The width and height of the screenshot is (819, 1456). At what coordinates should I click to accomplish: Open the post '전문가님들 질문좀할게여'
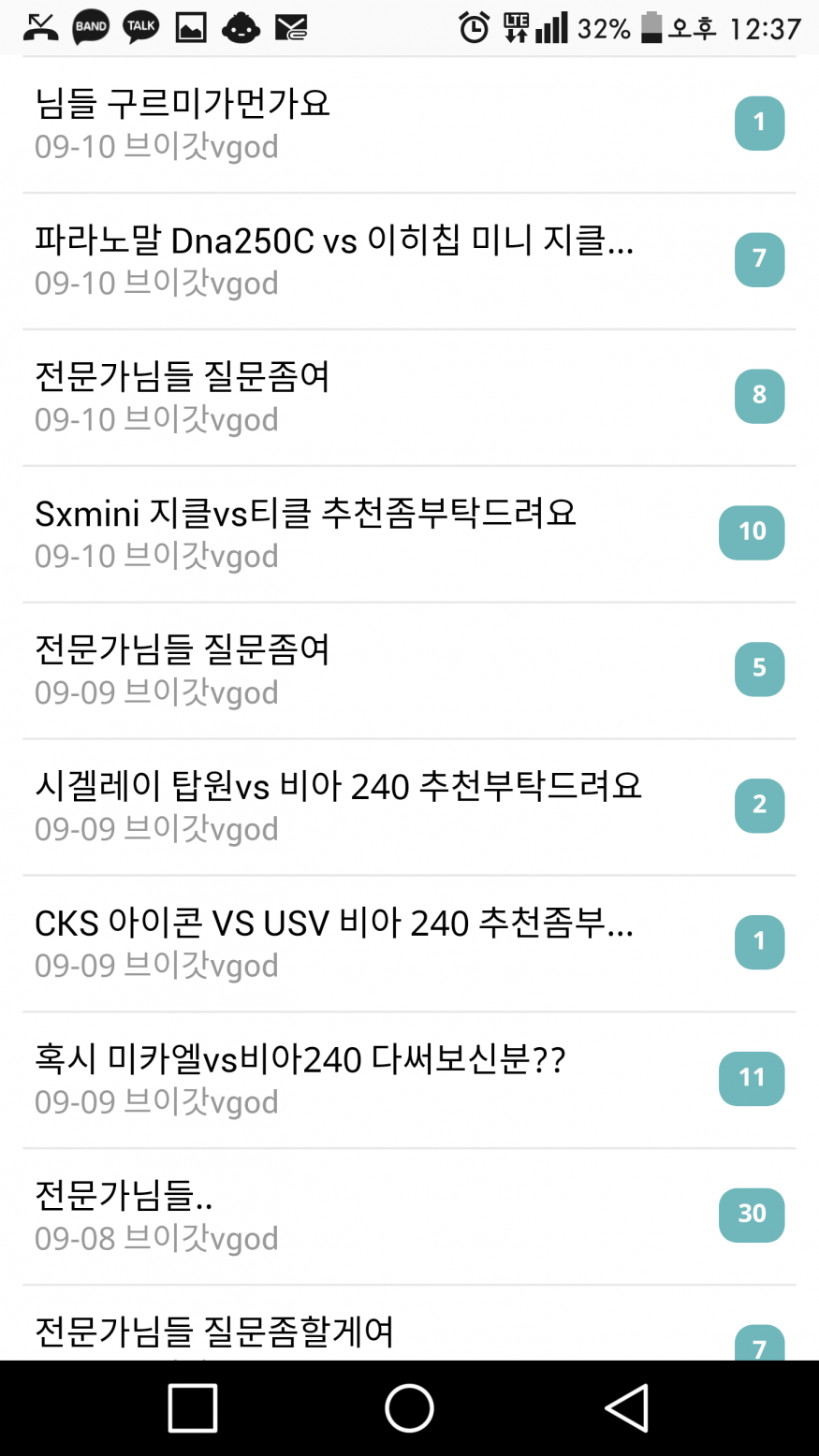[214, 1332]
